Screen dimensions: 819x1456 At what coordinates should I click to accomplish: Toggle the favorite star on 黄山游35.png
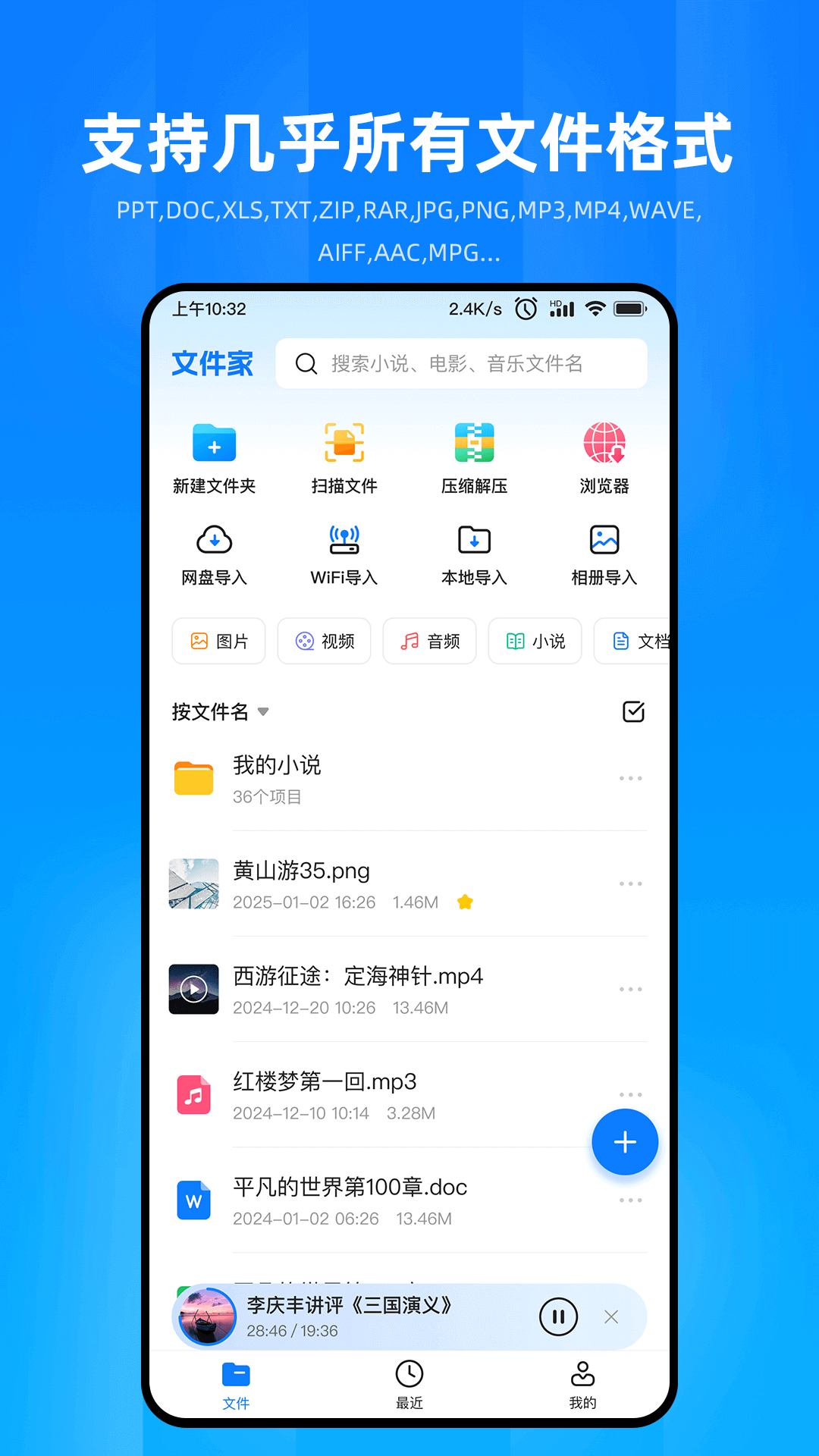(x=466, y=902)
